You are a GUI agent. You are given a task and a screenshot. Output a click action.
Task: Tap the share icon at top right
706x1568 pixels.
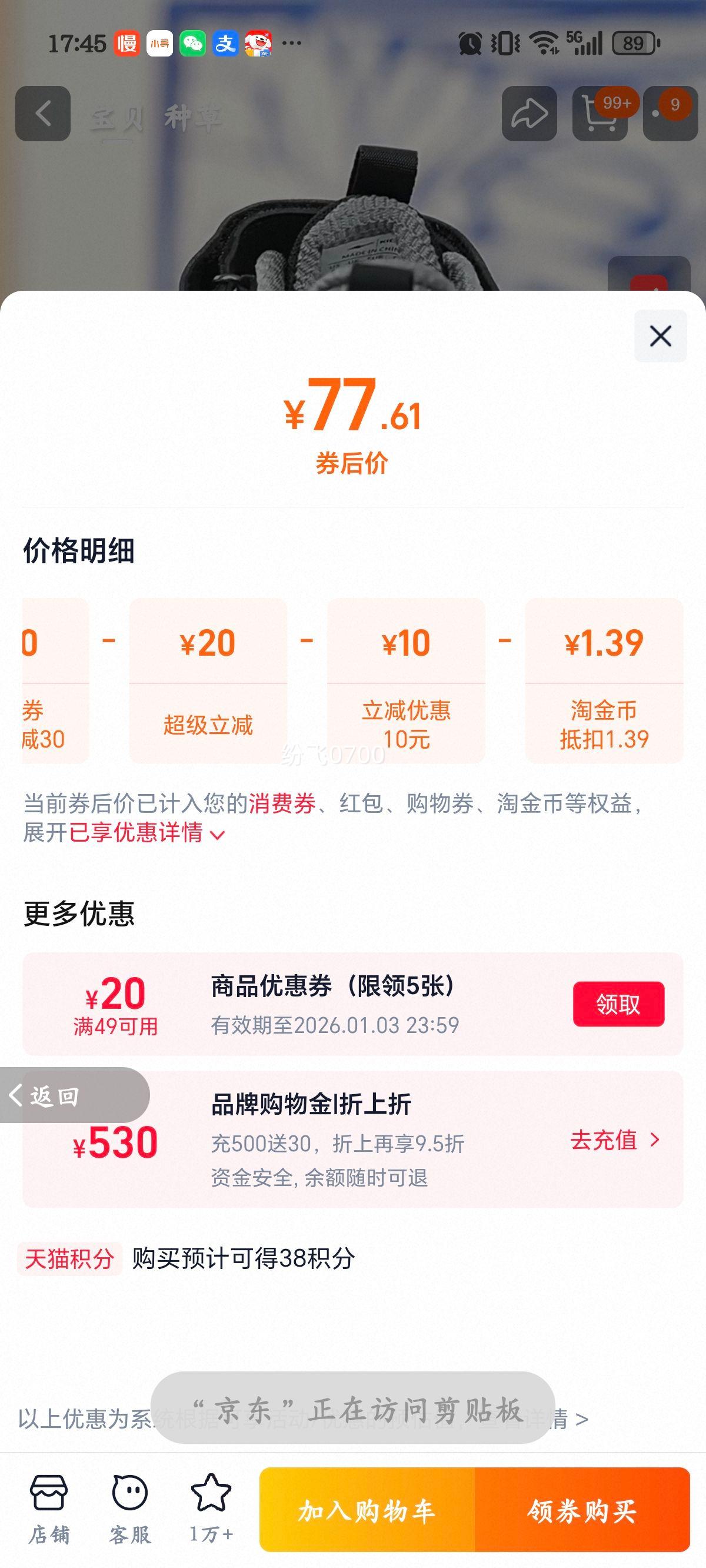click(529, 114)
